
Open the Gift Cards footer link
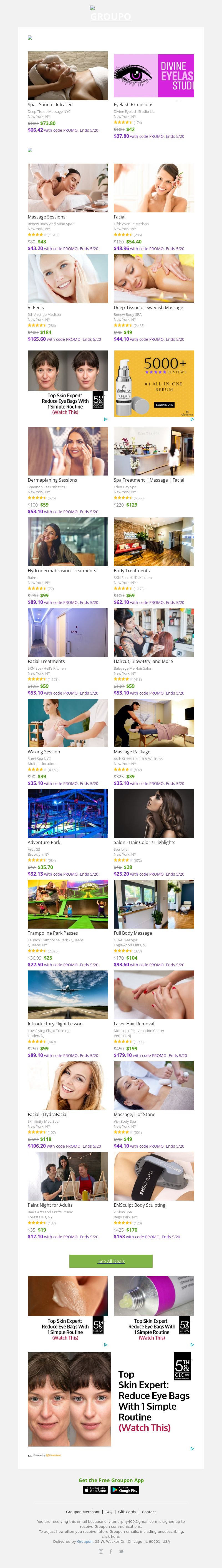click(x=127, y=1511)
